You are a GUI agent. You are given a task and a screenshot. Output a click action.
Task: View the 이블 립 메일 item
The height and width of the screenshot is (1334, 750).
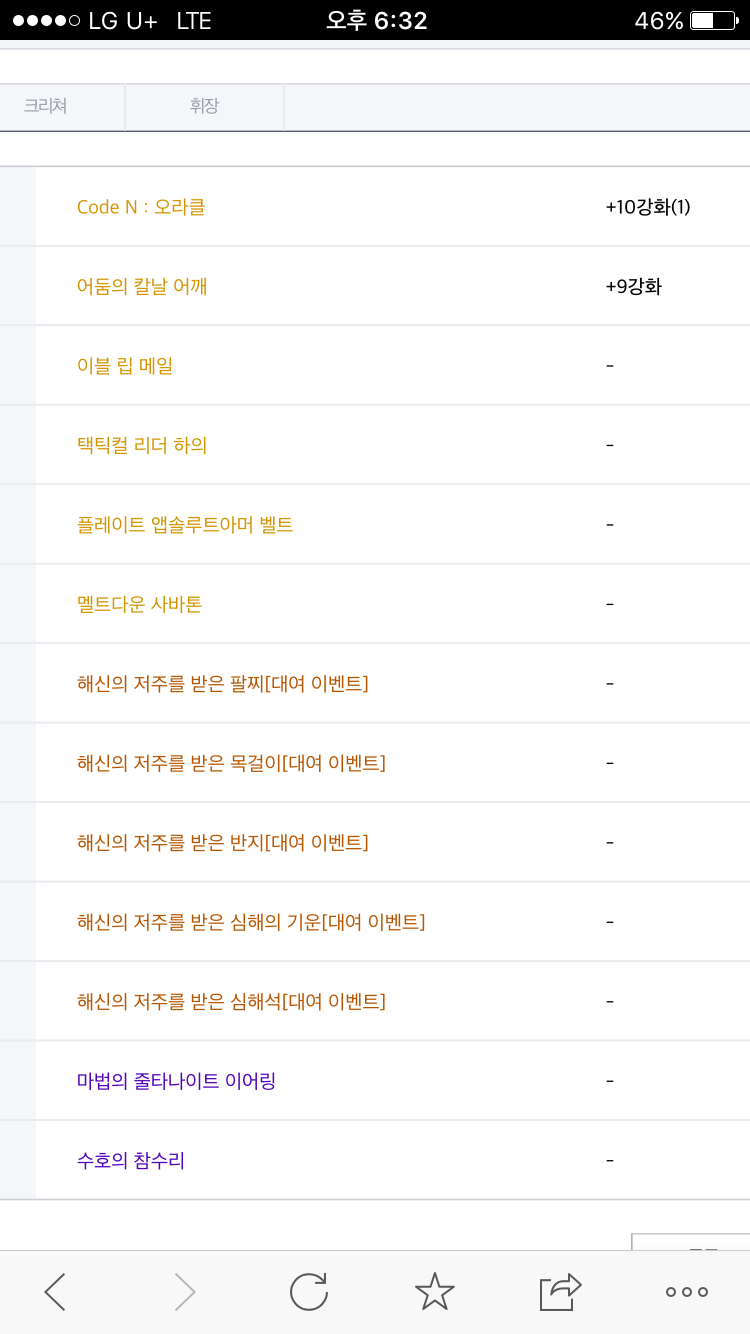[125, 366]
